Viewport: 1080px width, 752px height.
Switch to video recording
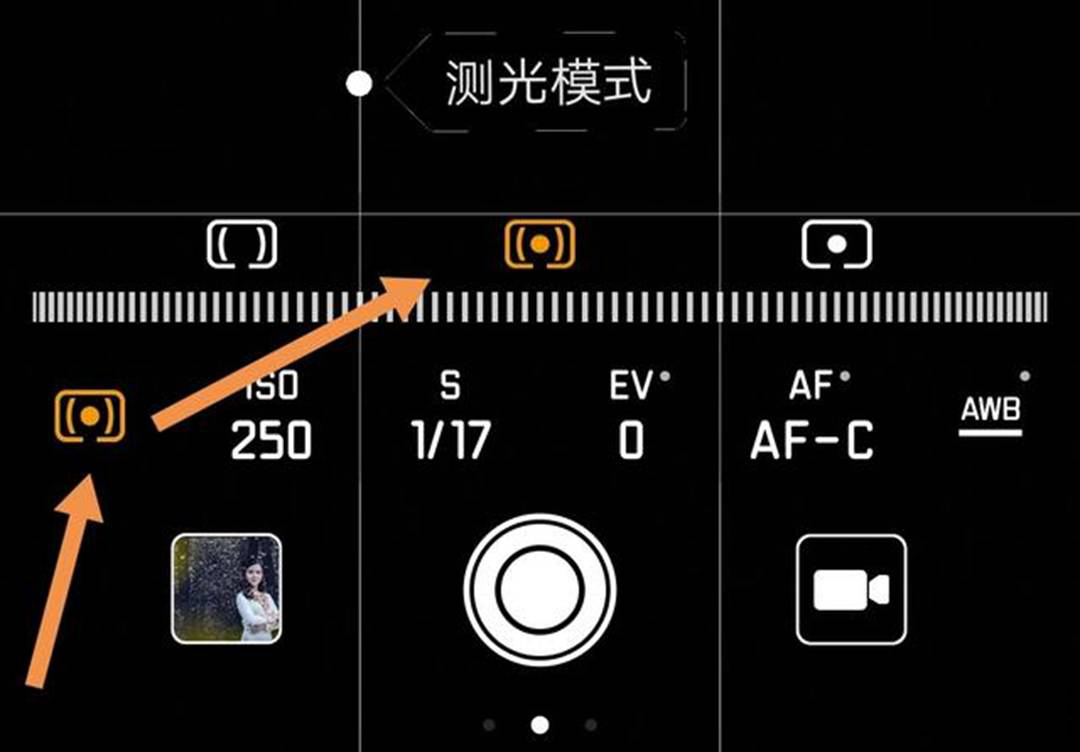click(851, 590)
